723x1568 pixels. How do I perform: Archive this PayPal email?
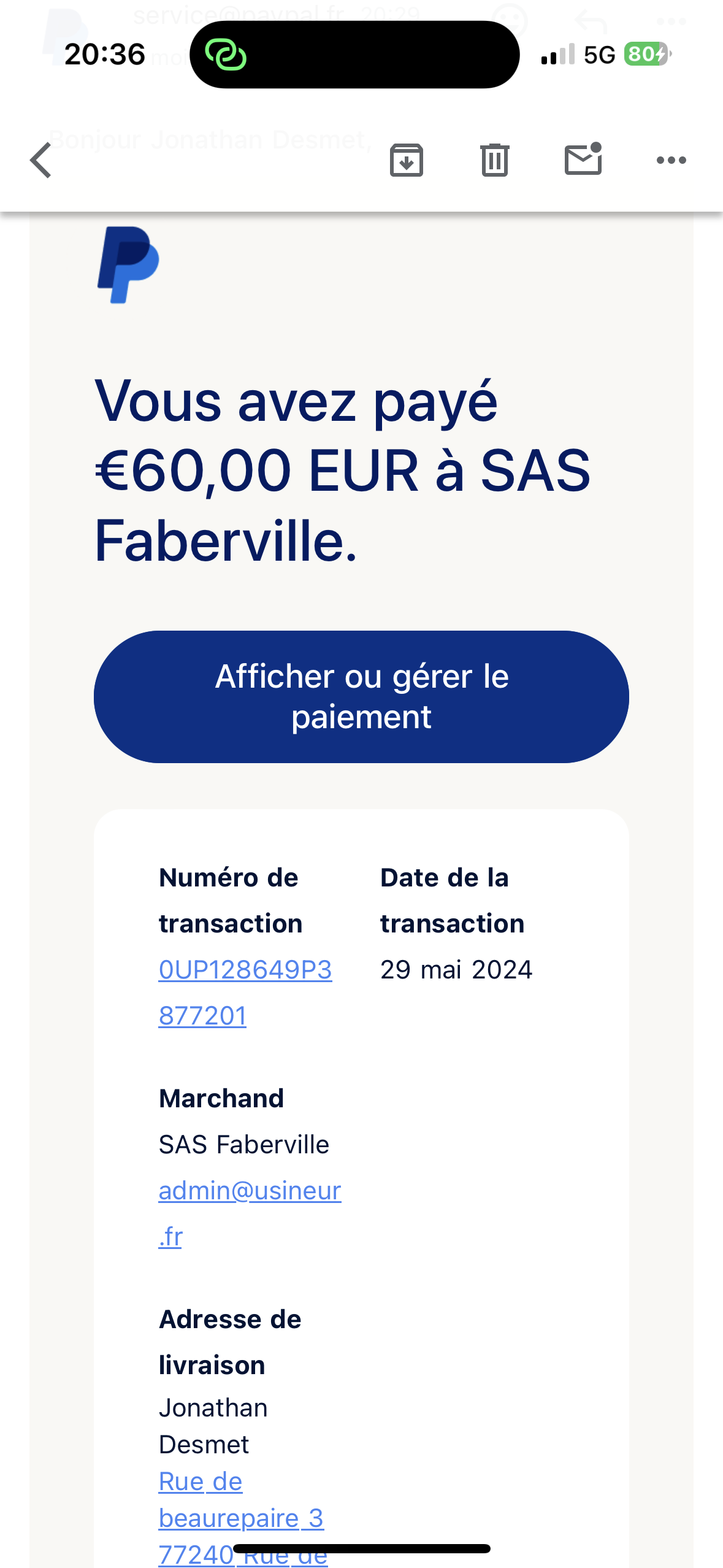(407, 160)
